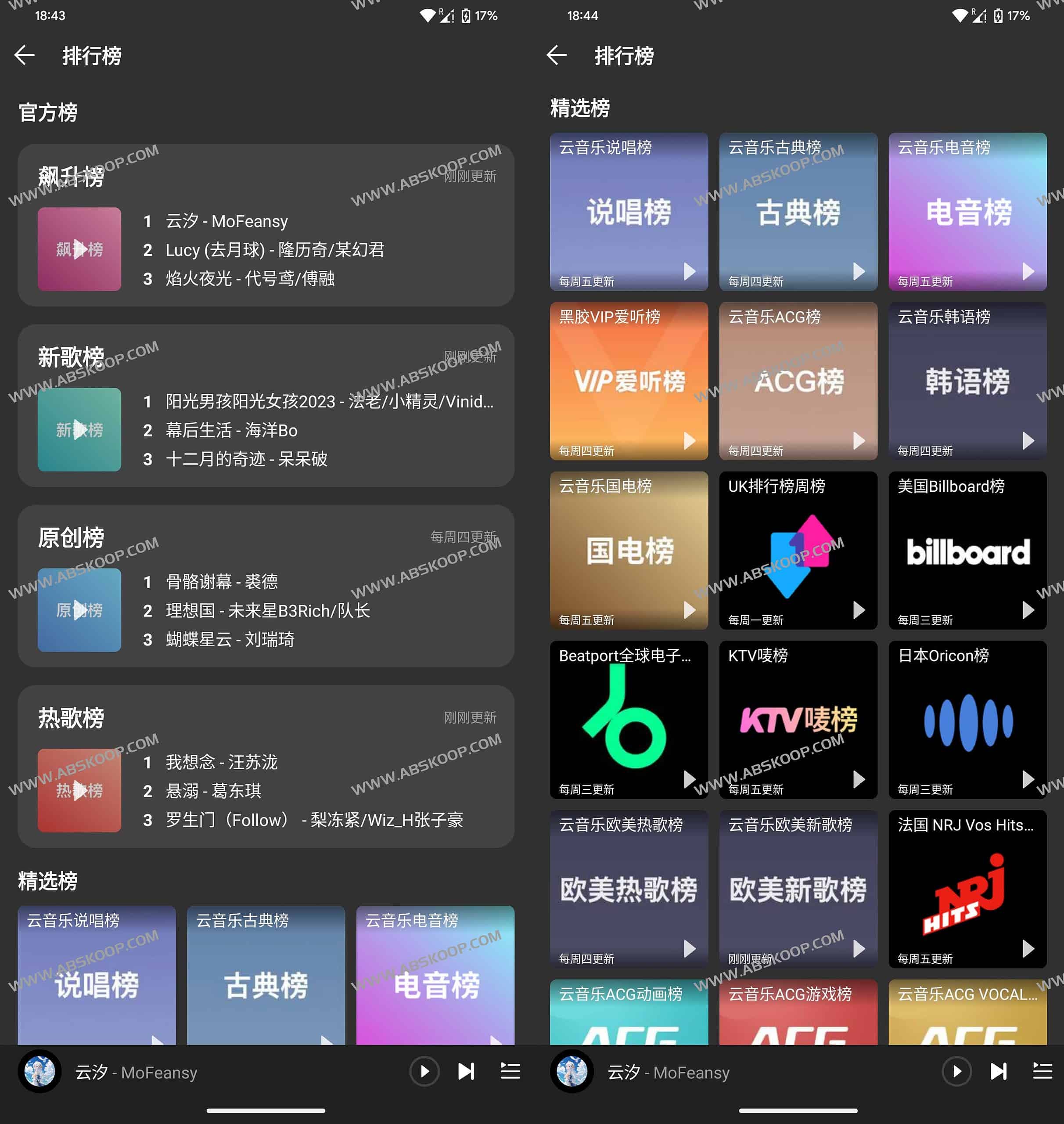The width and height of the screenshot is (1064, 1124).
Task: Open the 飙升榜 chart card
Action: point(266,225)
